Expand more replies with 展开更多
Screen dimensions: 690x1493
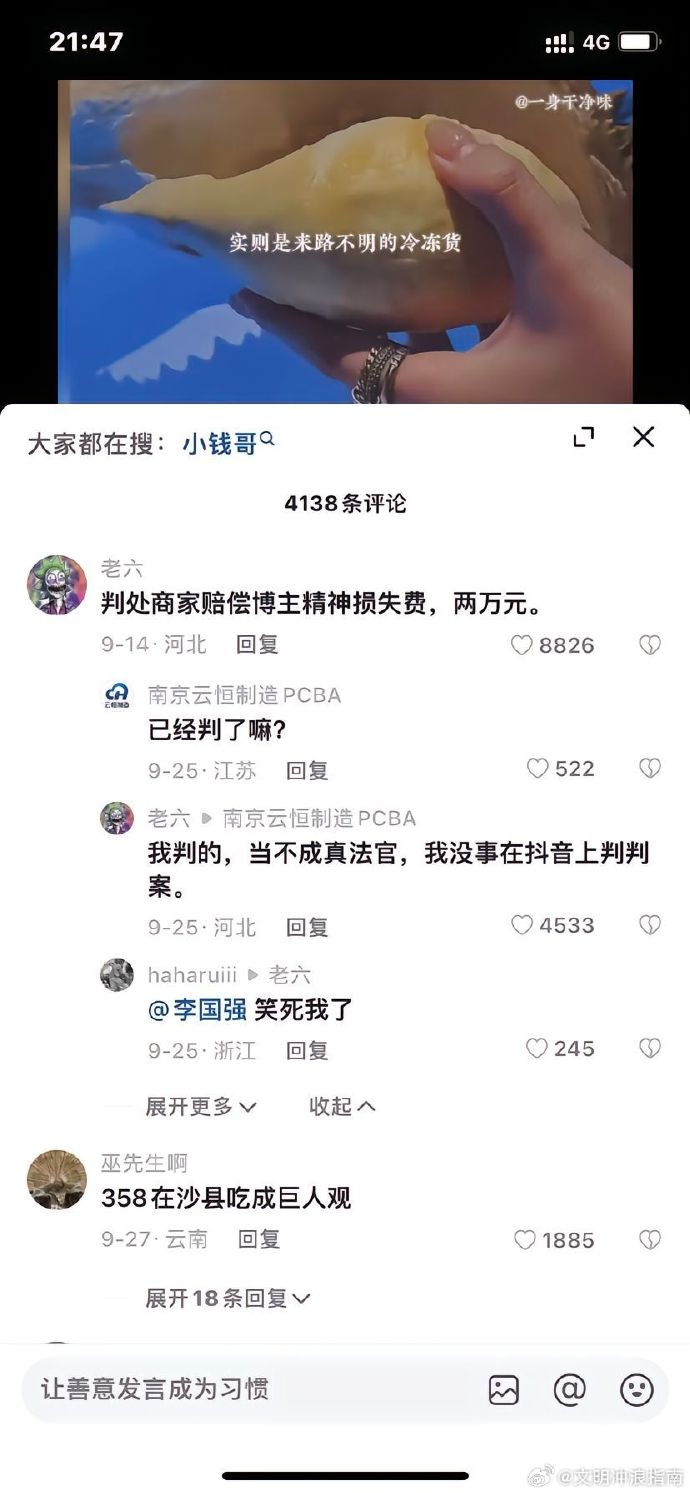(x=201, y=1106)
